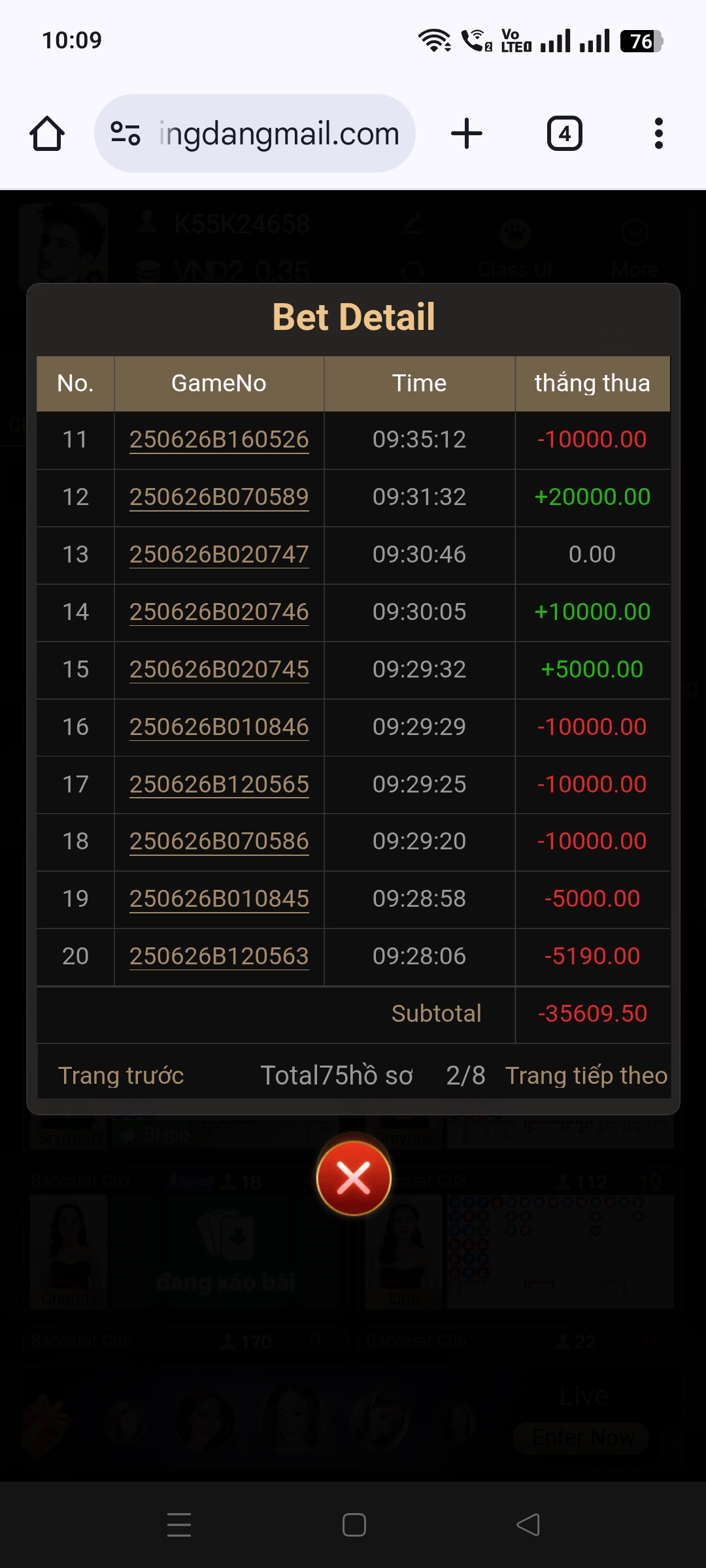
Task: Open game number 250626B070589
Action: coord(219,497)
